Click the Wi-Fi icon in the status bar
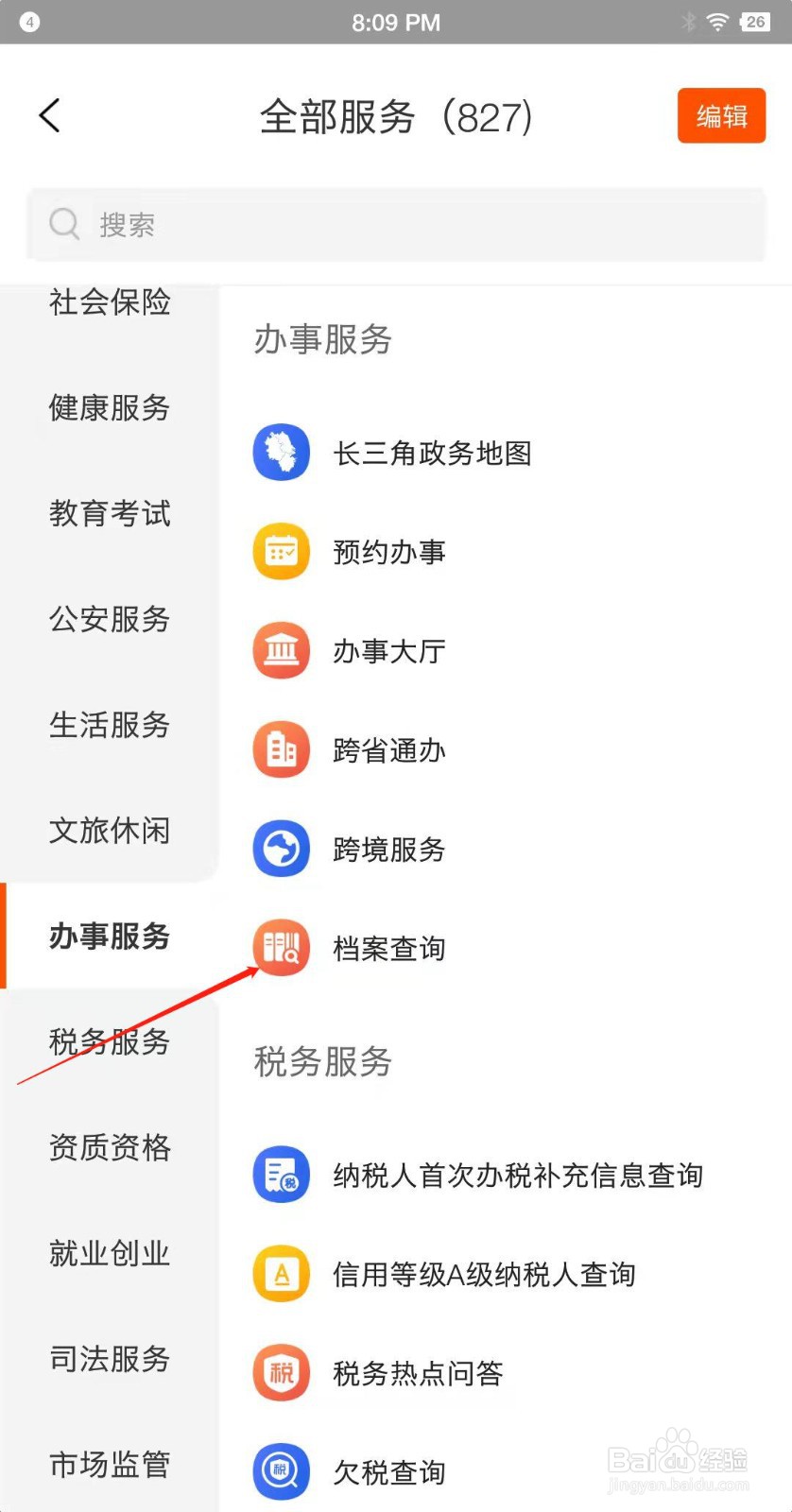Screen dimensions: 792x1512 coord(717,21)
